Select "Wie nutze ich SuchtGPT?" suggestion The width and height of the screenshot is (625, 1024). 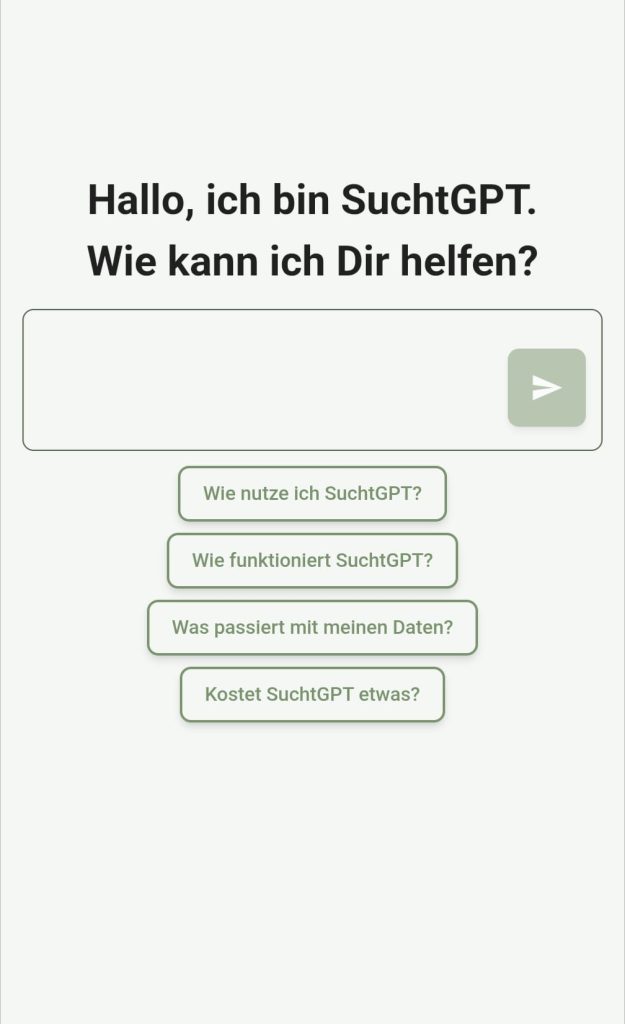(x=312, y=494)
